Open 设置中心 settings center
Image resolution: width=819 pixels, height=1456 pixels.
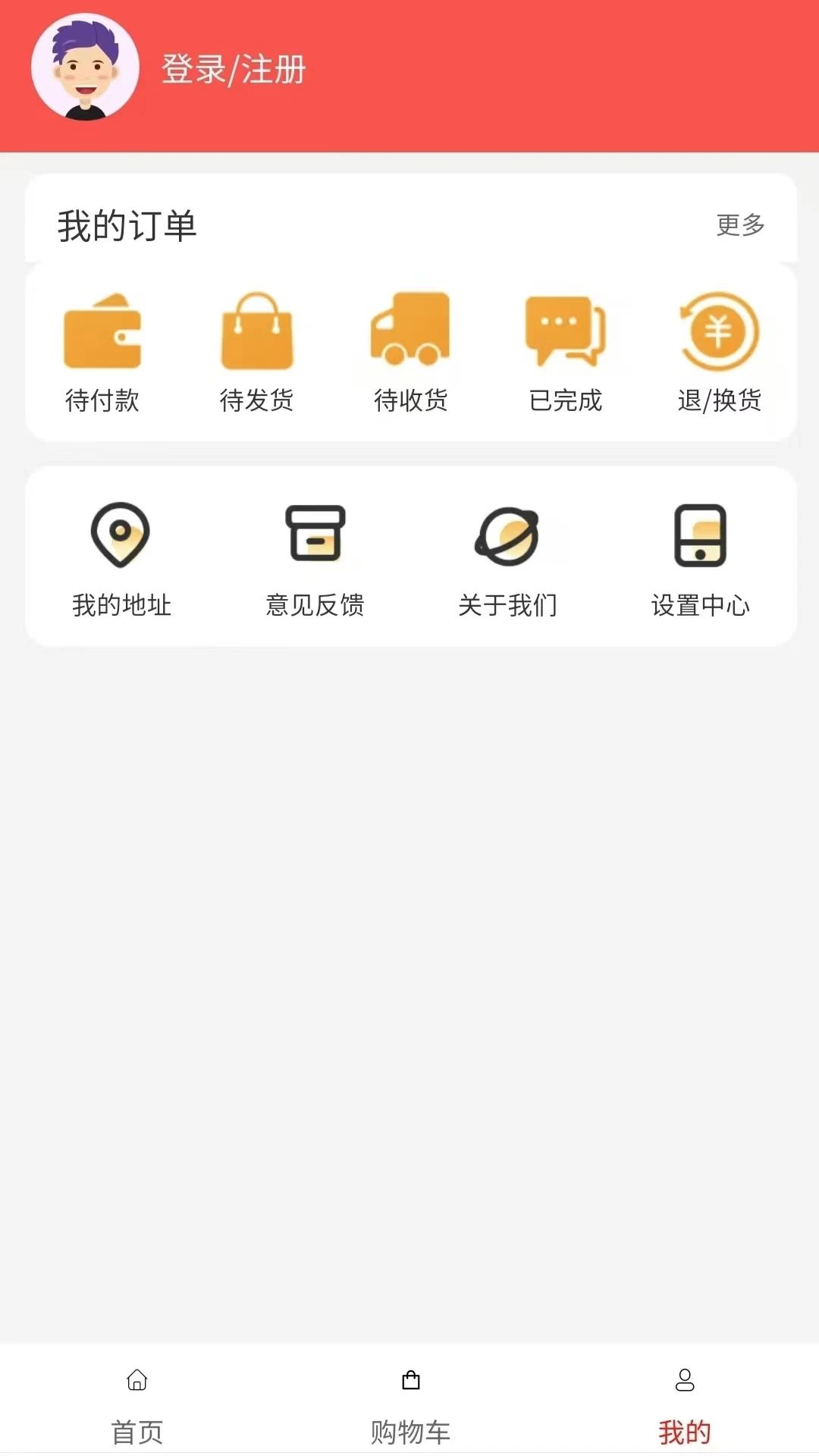(701, 560)
